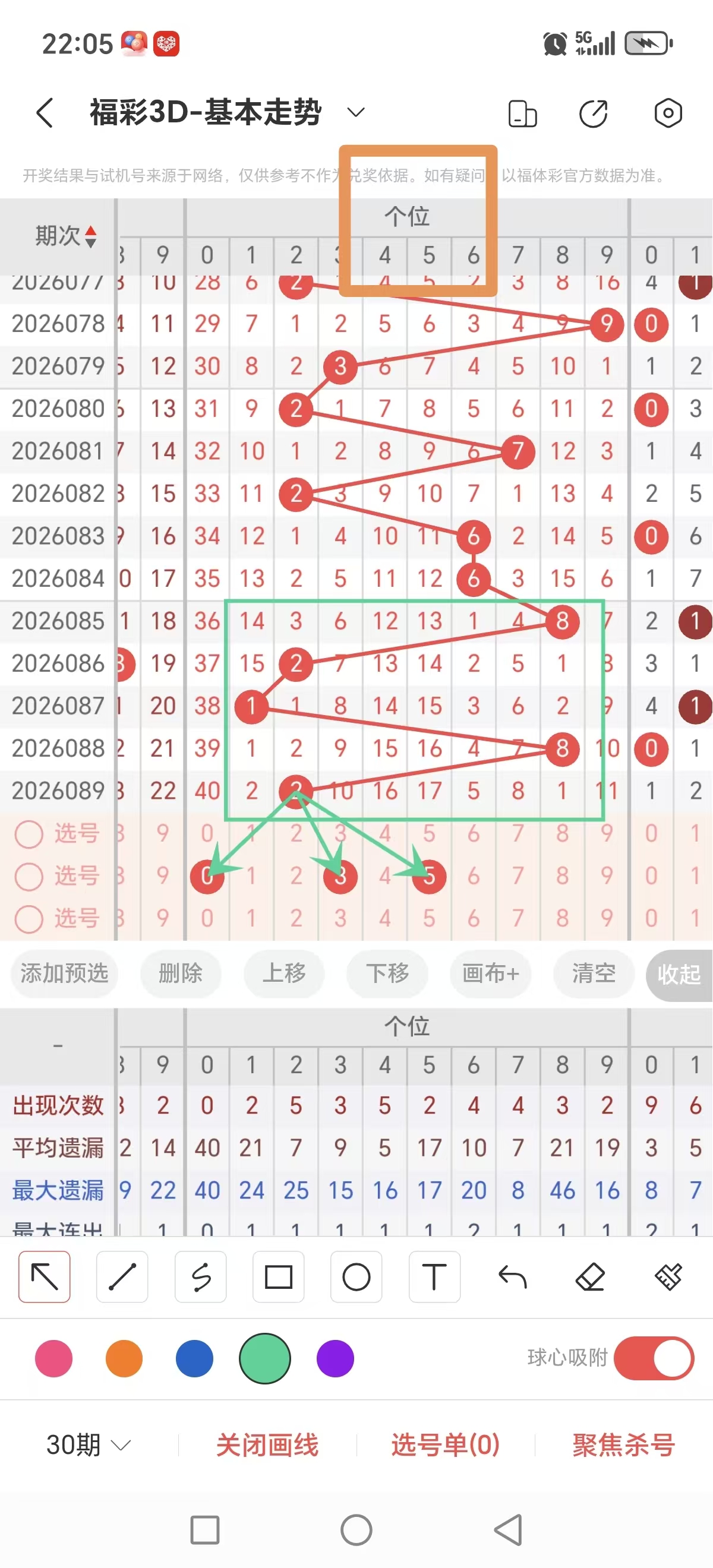Select the second 选号 radio circle
Image resolution: width=713 pixels, height=1568 pixels.
tap(29, 877)
